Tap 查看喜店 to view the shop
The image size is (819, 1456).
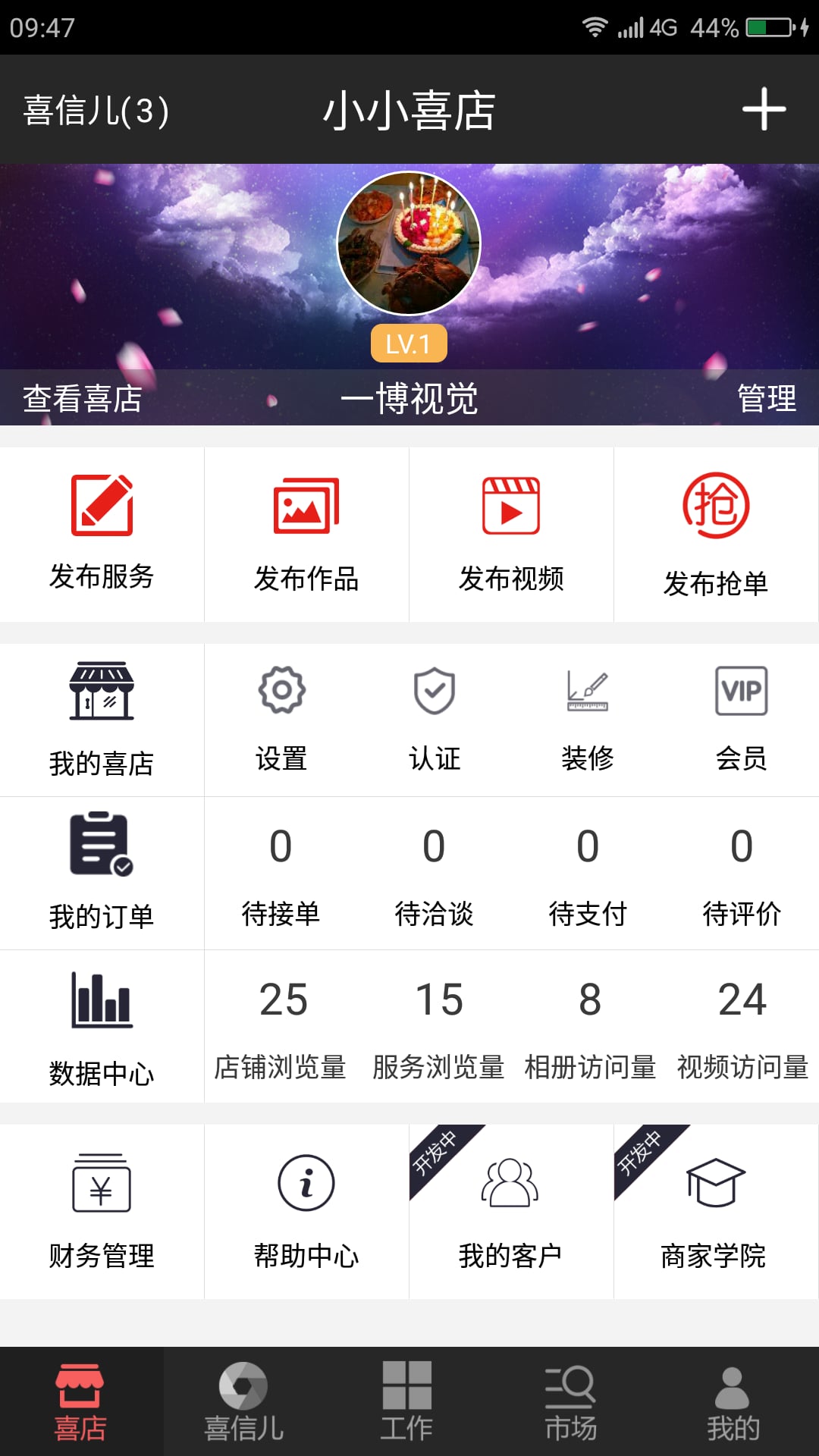83,400
